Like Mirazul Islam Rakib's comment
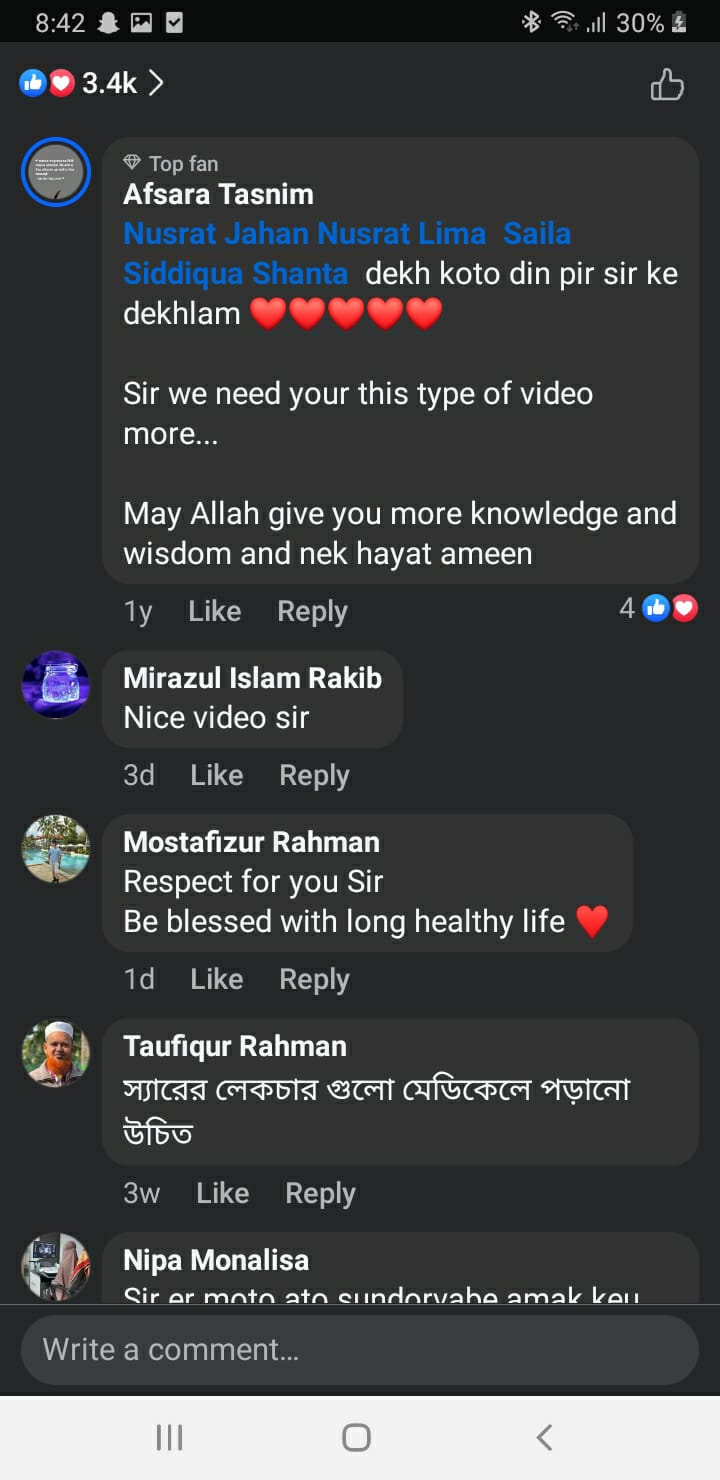Viewport: 720px width, 1480px height. pos(216,775)
